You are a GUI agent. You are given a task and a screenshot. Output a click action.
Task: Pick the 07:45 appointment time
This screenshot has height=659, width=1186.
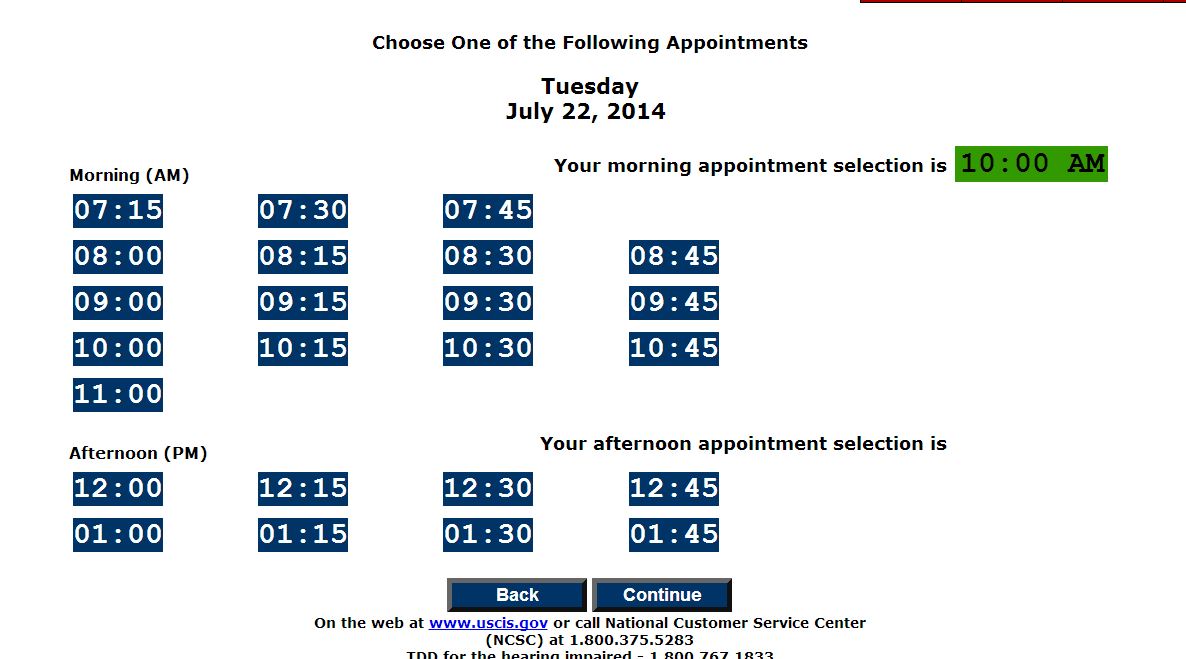tap(488, 211)
